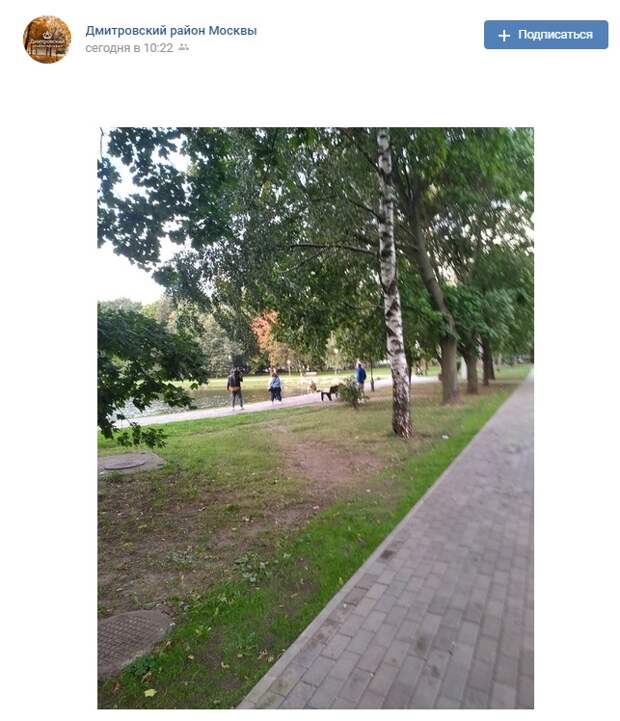Open the post via its timestamp сегодня в 10:22
The height and width of the screenshot is (721, 620).
(129, 48)
